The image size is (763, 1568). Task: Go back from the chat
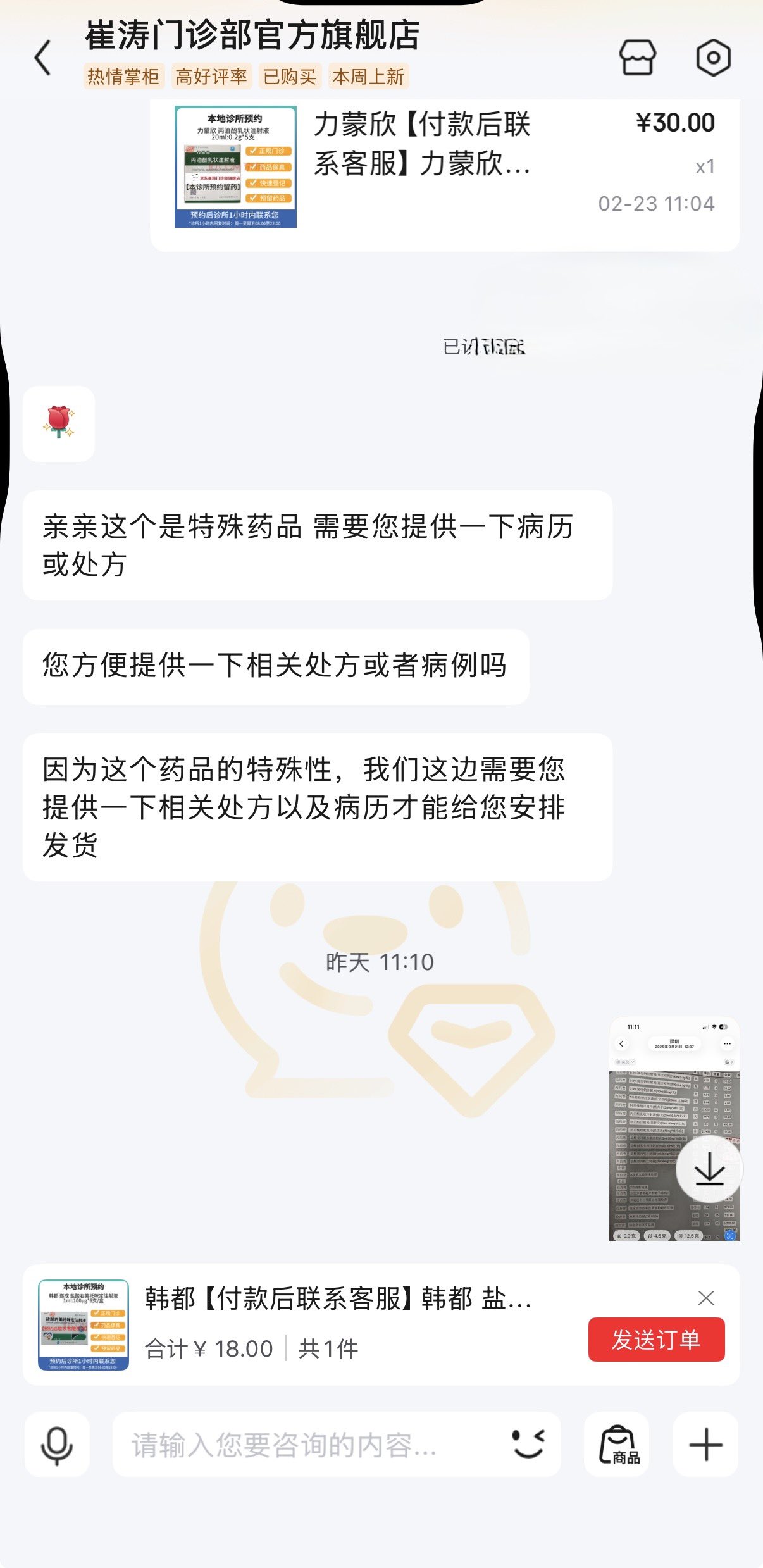(x=42, y=58)
